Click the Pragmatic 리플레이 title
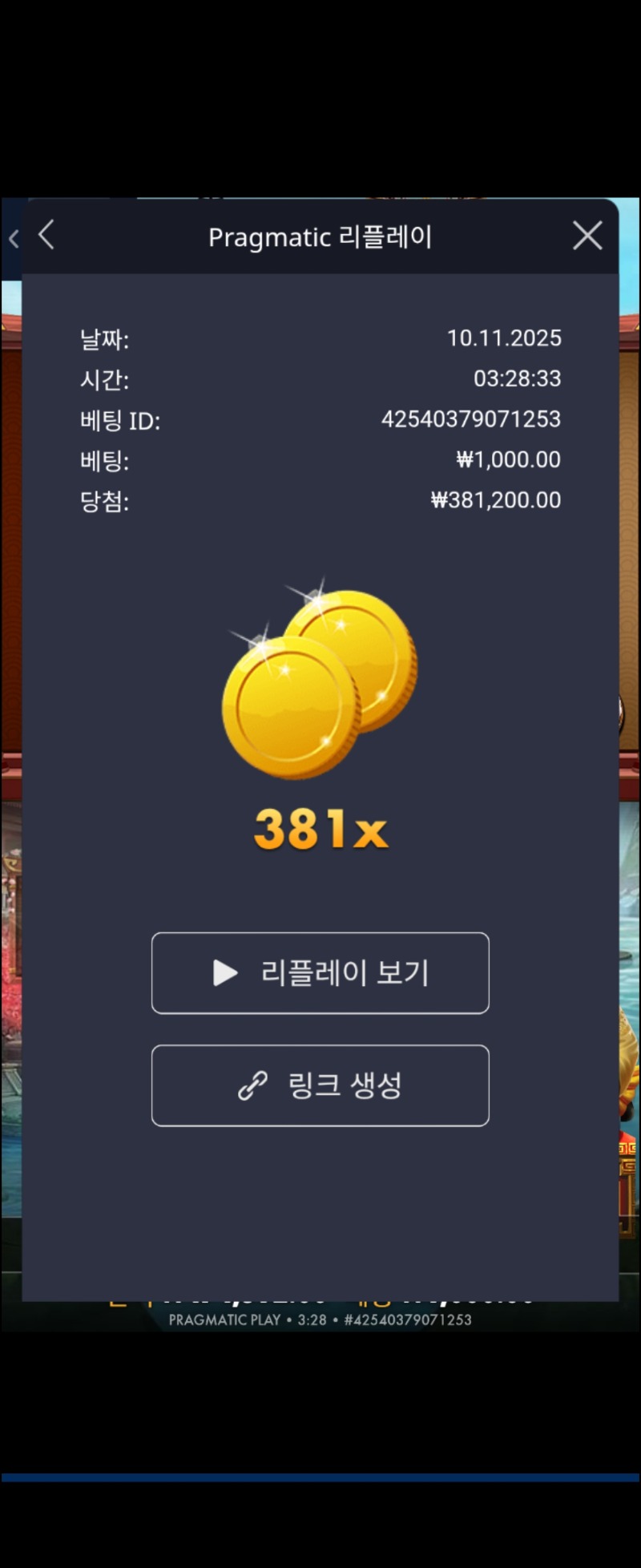Viewport: 641px width, 1568px height. point(320,236)
